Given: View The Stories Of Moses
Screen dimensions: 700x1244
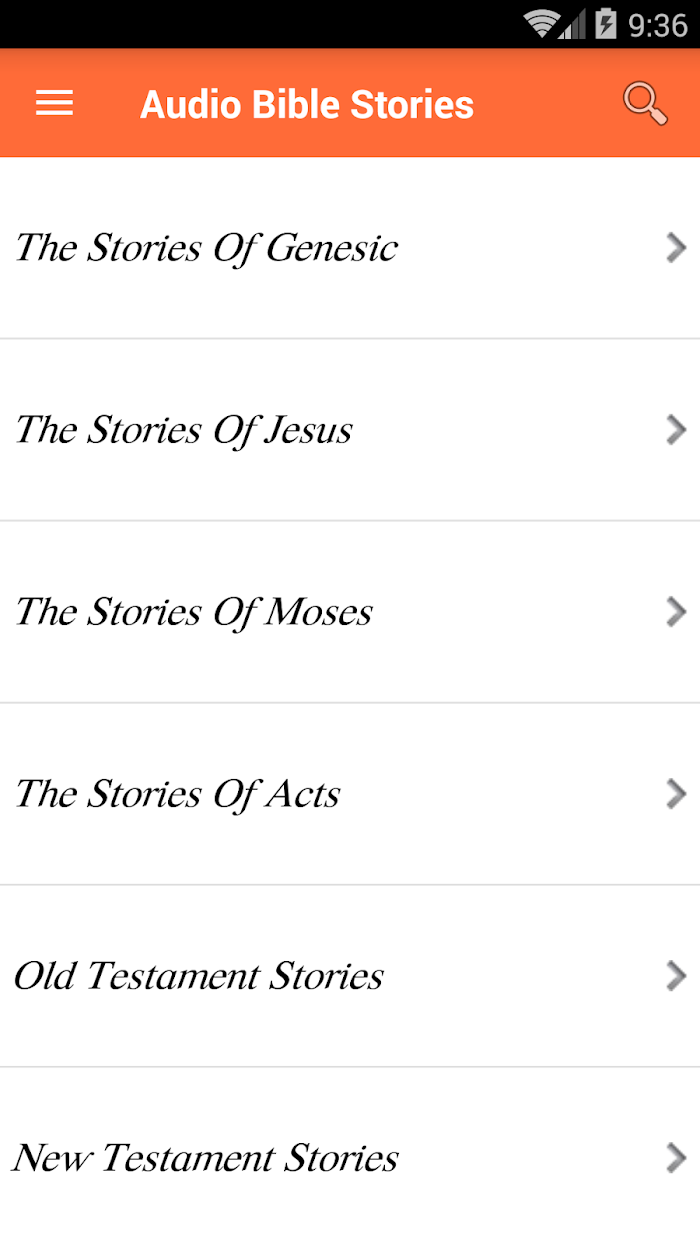Looking at the screenshot, I should [x=350, y=612].
